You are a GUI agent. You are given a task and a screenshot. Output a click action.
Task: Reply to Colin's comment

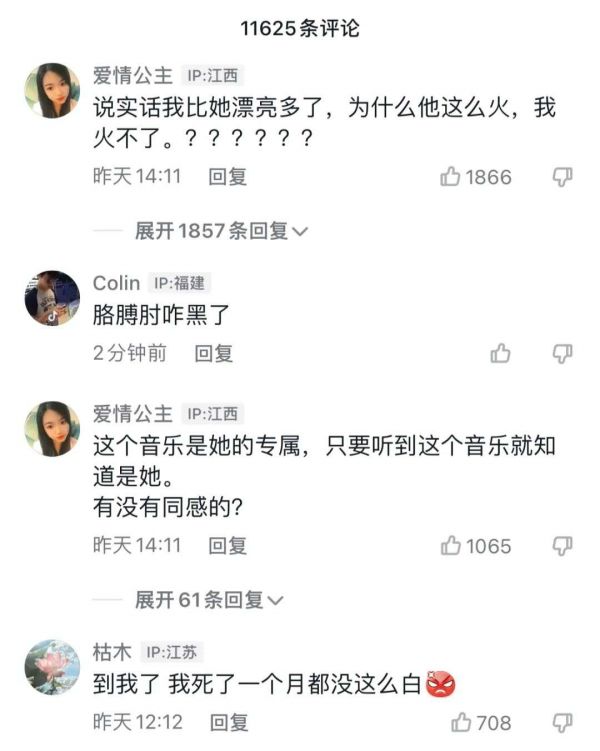click(213, 353)
